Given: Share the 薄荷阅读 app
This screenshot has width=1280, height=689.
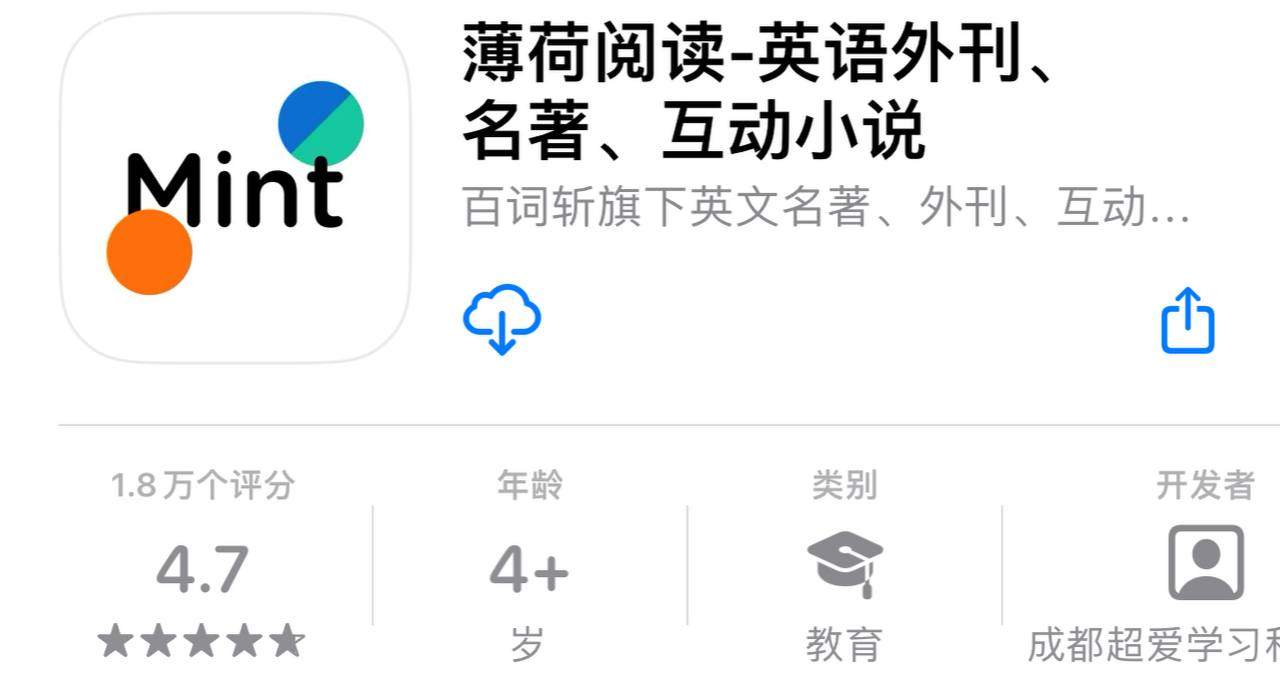Looking at the screenshot, I should point(1187,321).
